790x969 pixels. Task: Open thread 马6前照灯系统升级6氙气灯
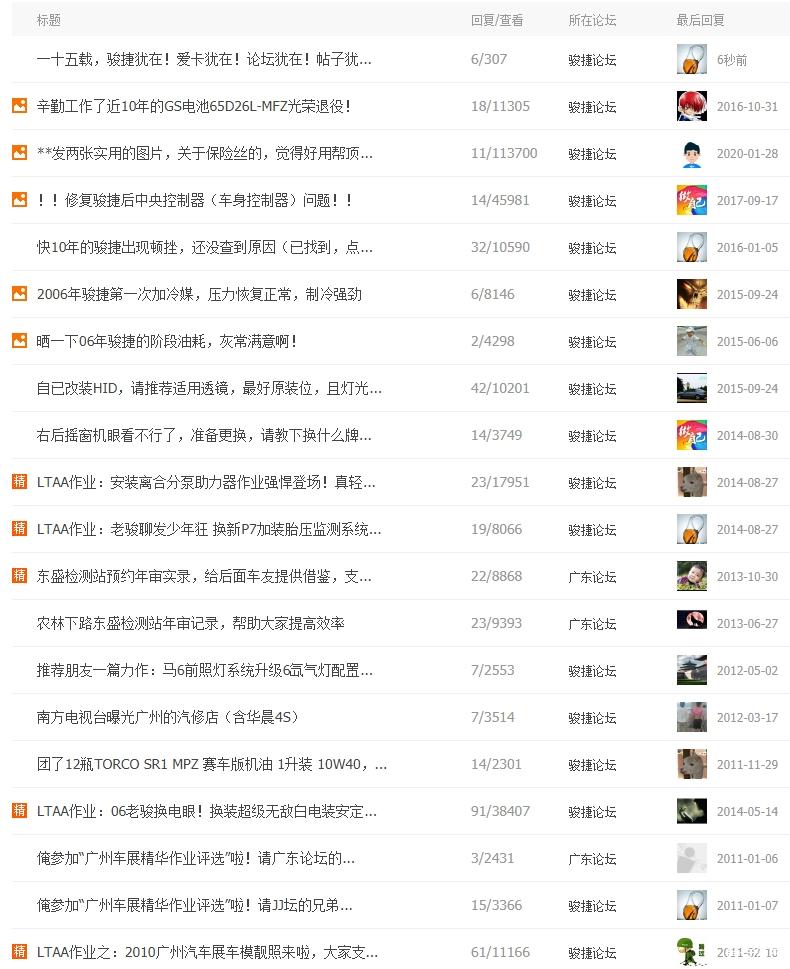click(x=204, y=671)
